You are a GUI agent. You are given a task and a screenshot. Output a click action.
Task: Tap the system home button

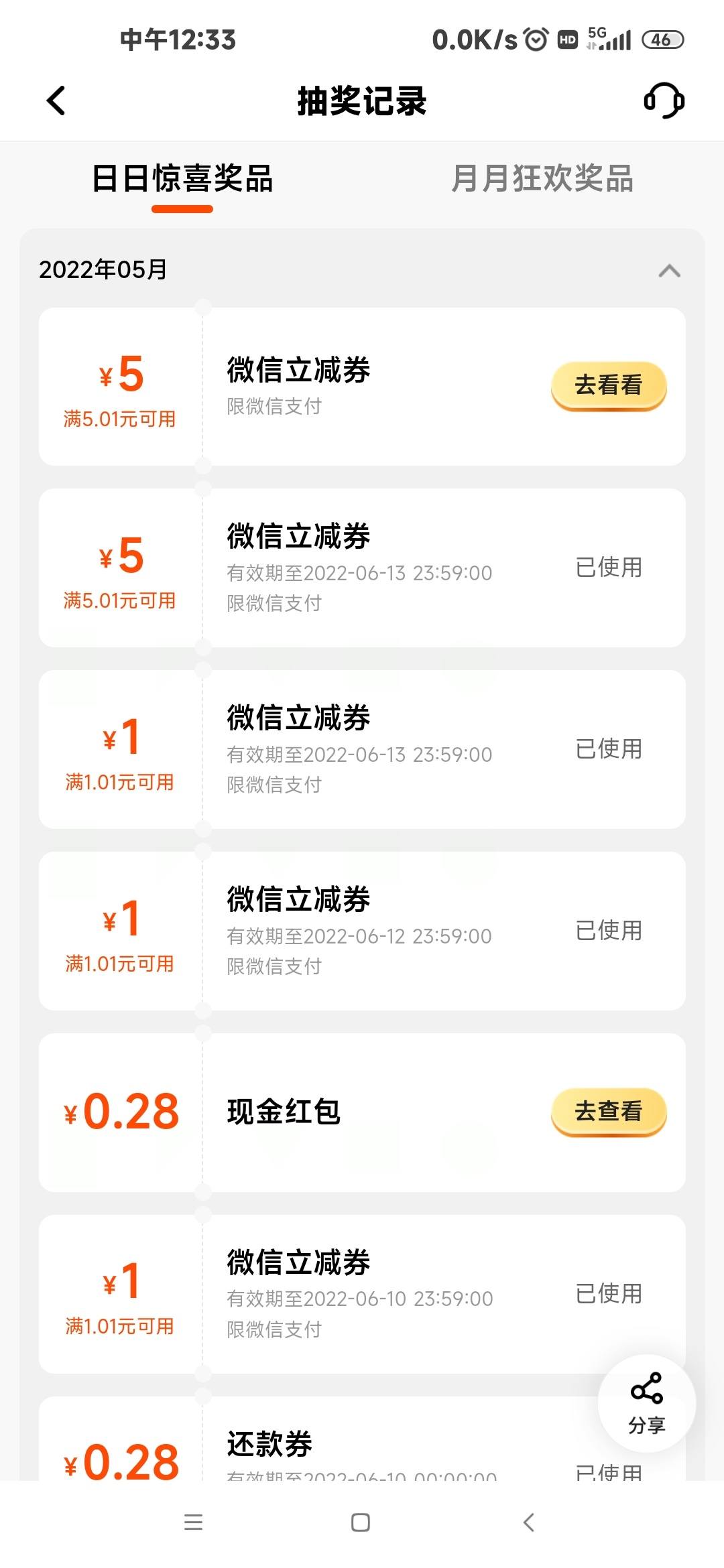coord(361,1522)
